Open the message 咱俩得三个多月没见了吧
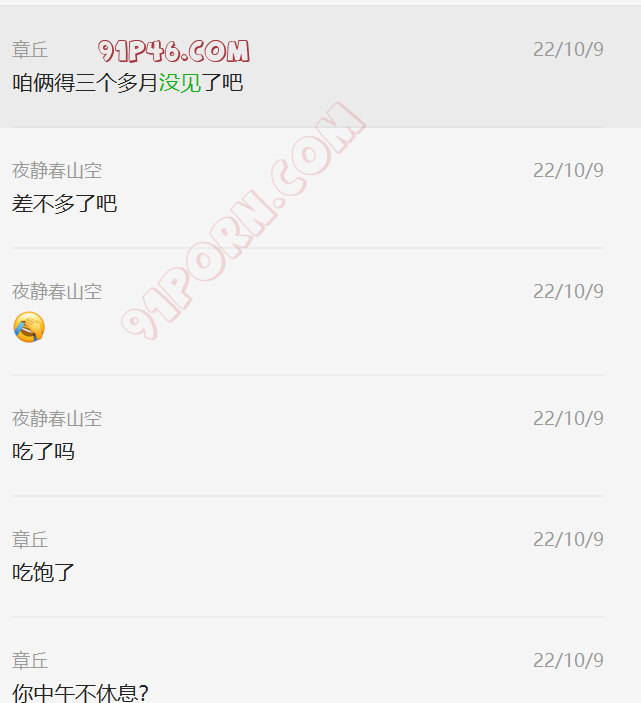The image size is (641, 703). click(x=128, y=83)
